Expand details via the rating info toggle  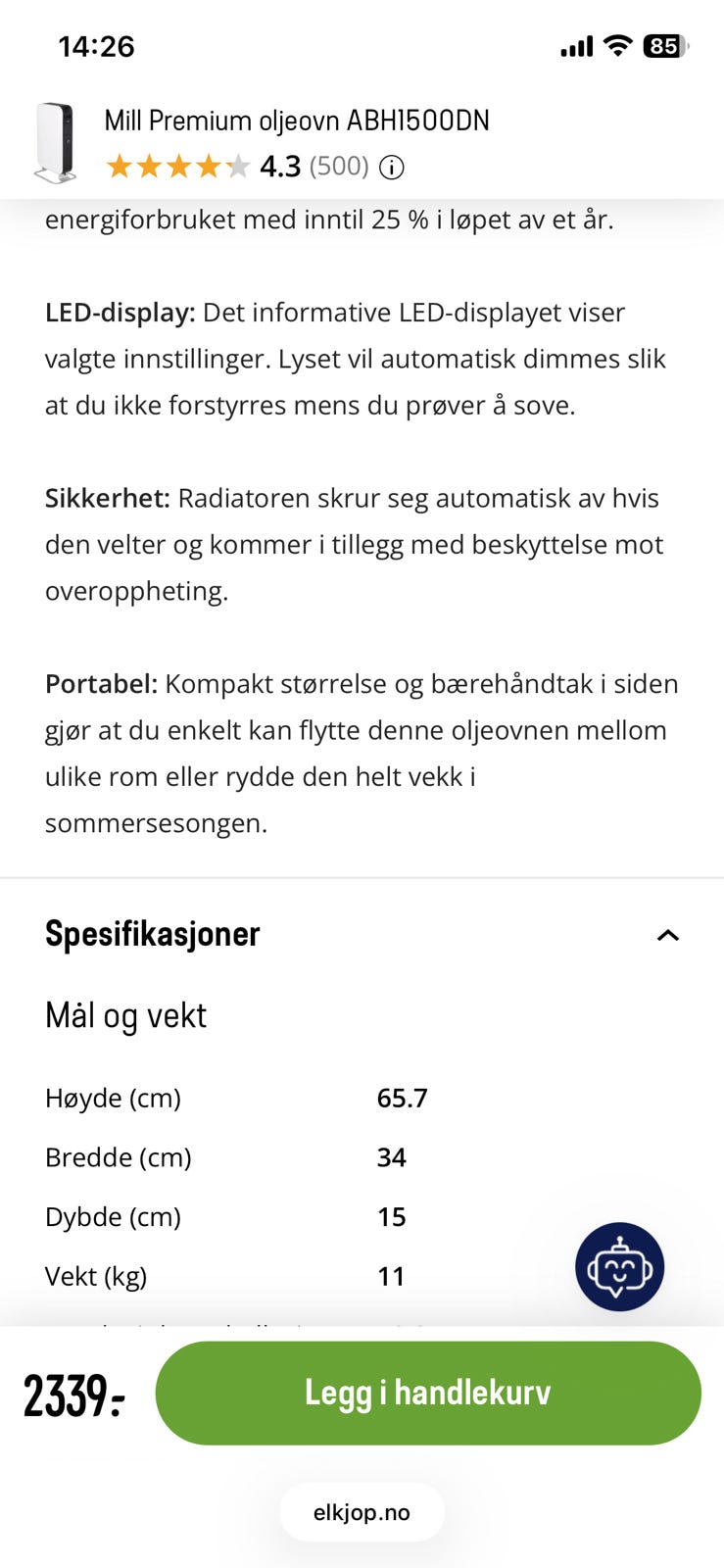click(x=390, y=167)
